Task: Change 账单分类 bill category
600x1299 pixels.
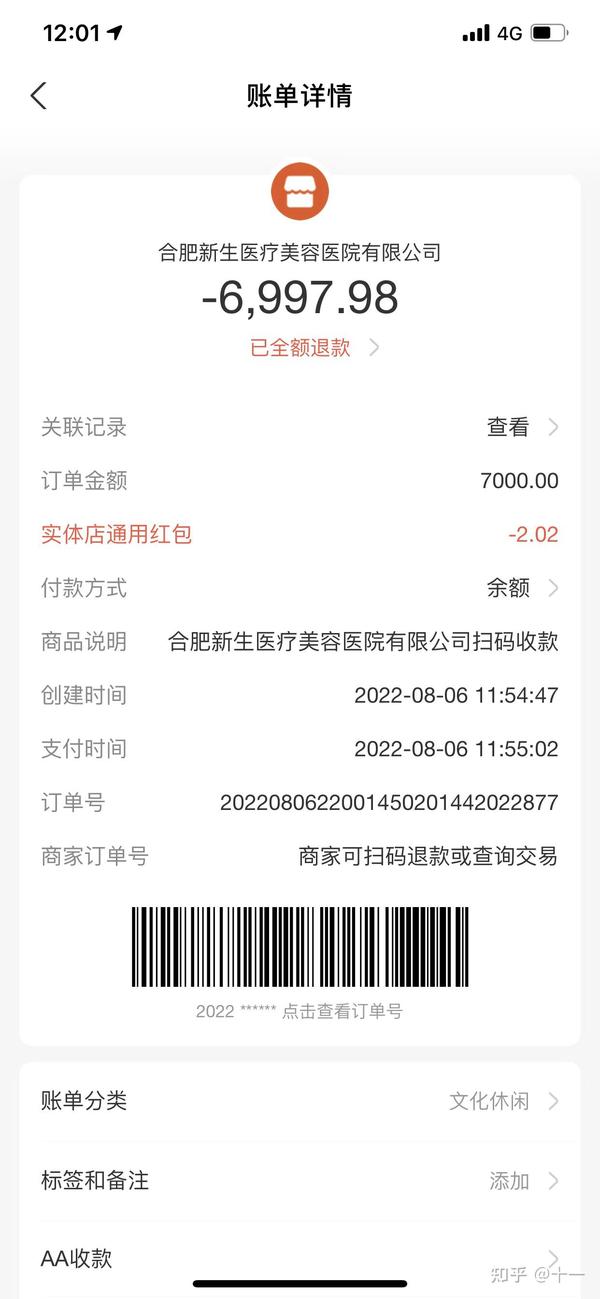Action: point(300,1101)
